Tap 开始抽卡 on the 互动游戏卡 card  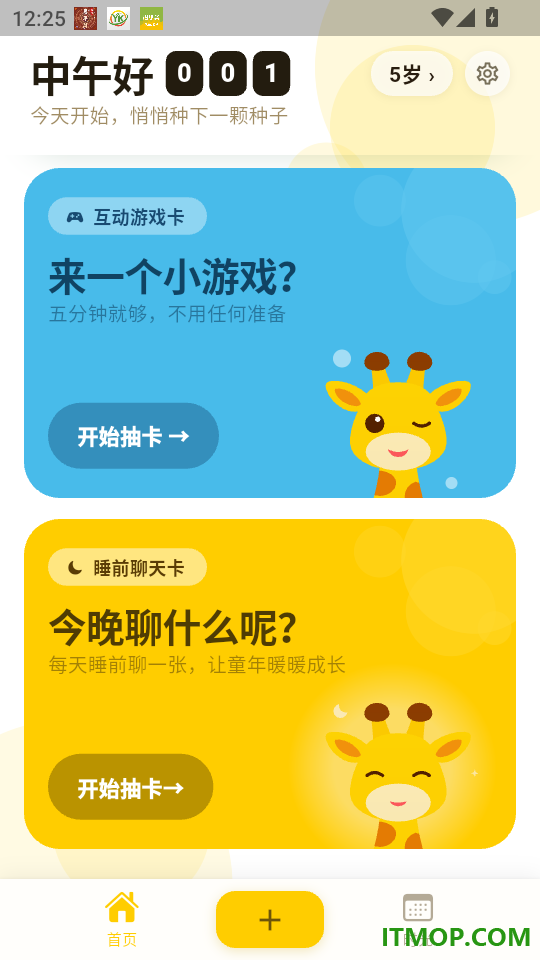point(133,436)
